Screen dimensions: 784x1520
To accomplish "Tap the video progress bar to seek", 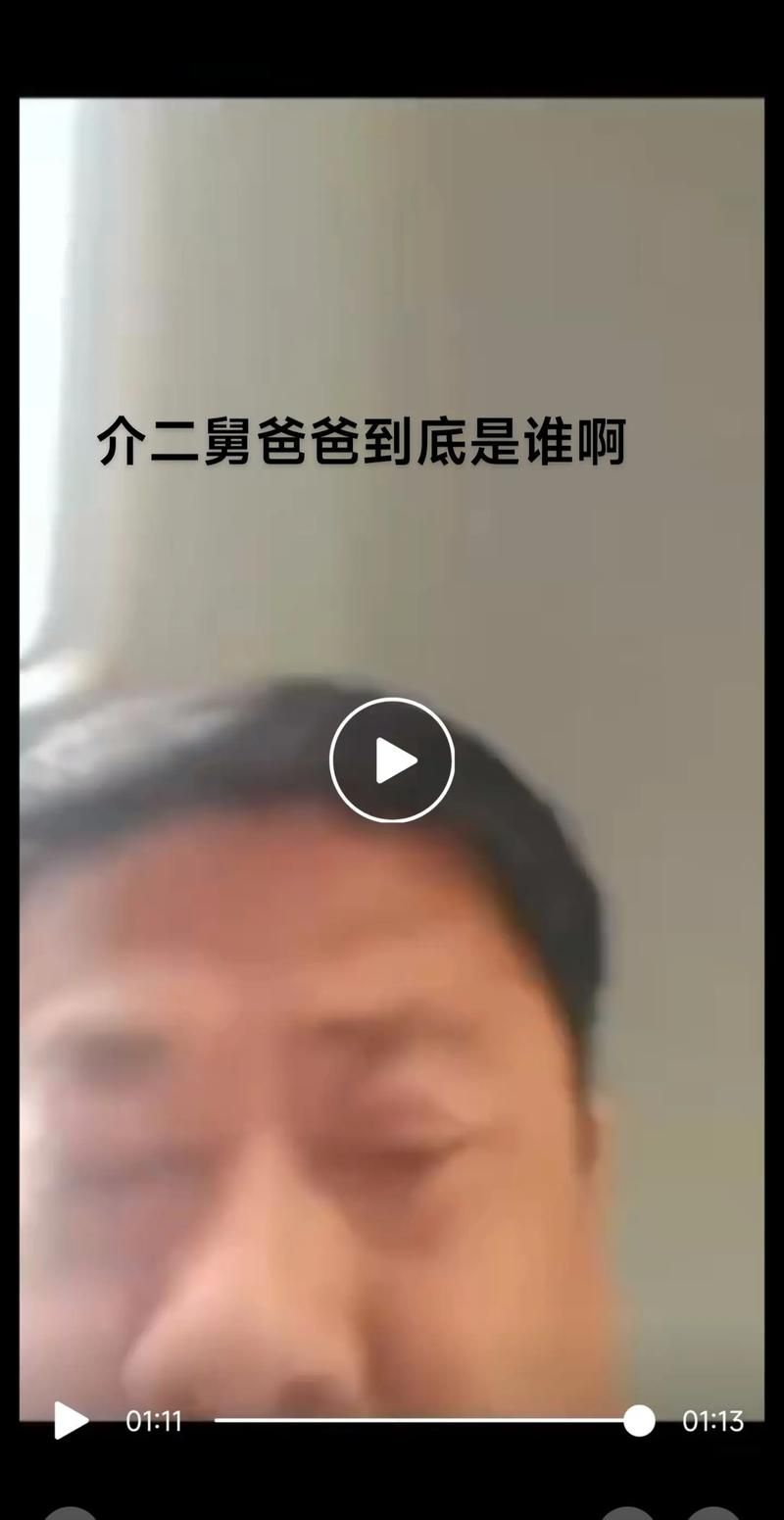I will point(421,1420).
